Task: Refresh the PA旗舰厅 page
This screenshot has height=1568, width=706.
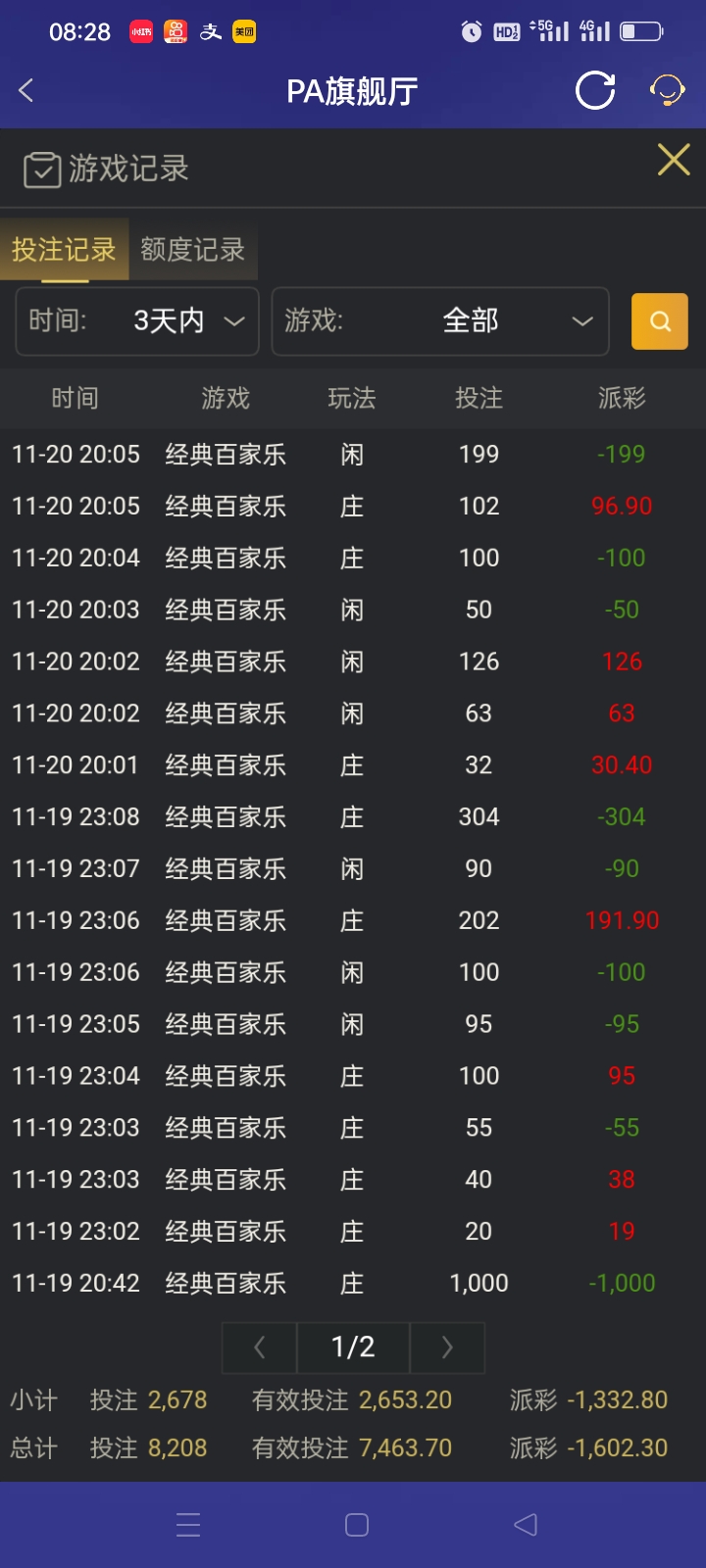Action: tap(595, 91)
